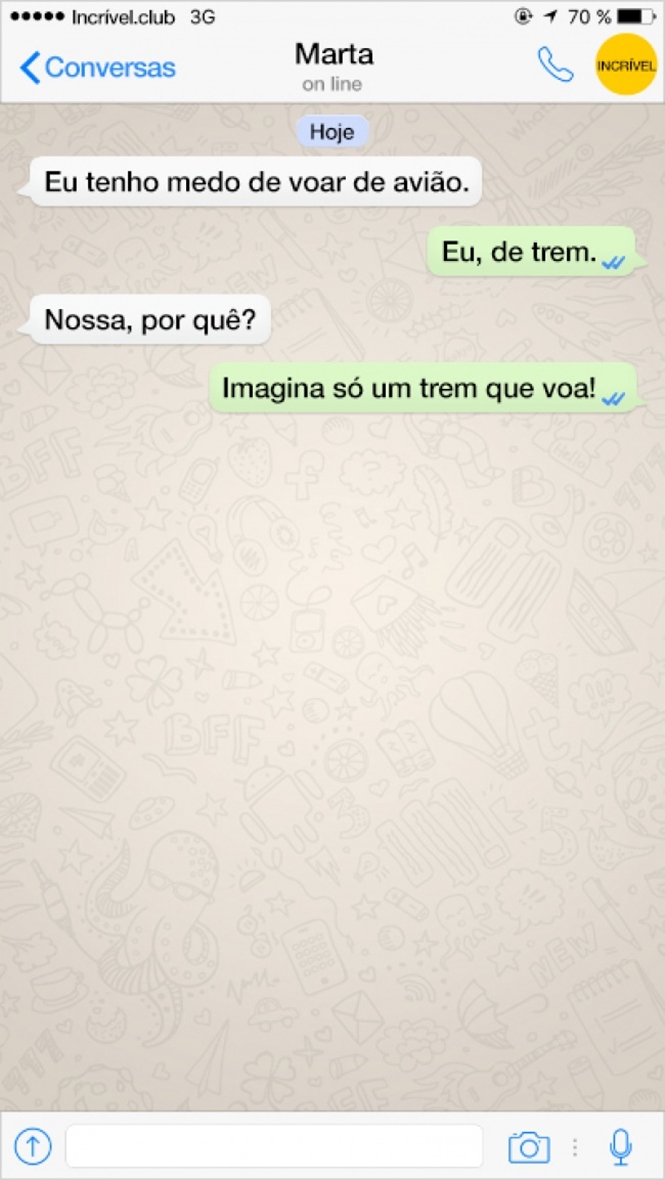
Task: Open Marta's contact info
Action: (333, 65)
